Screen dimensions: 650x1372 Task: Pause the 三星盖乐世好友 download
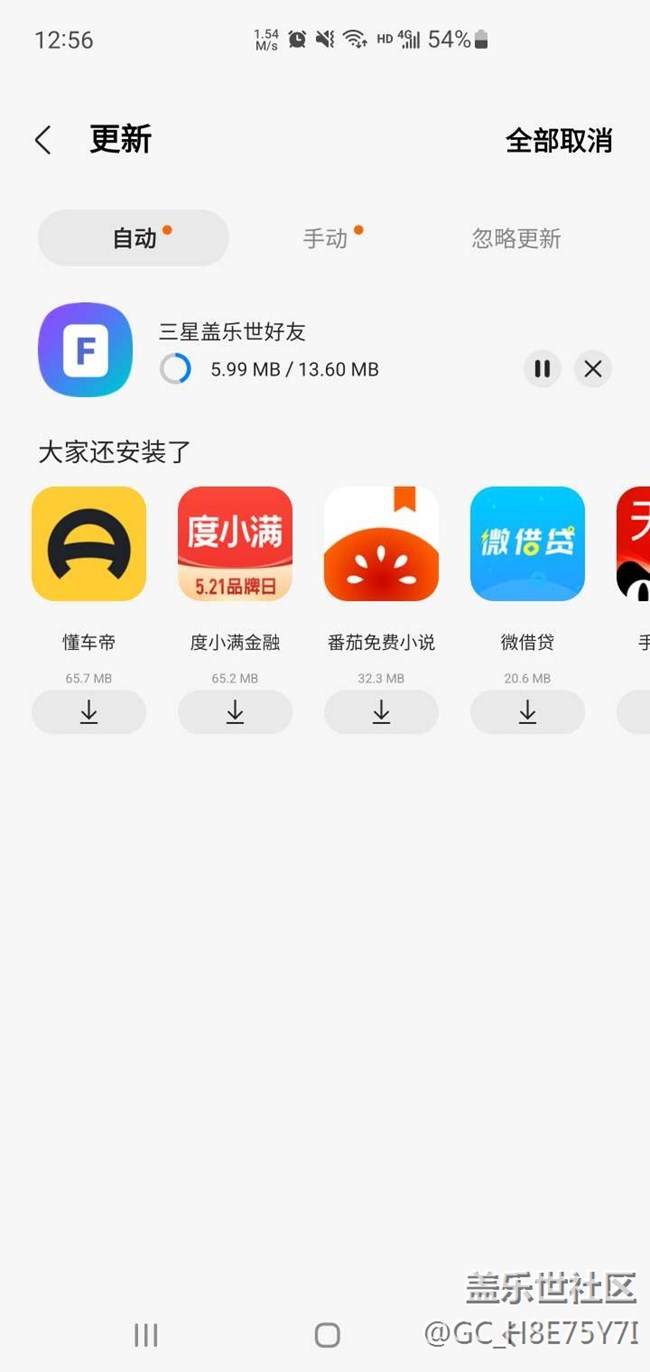pyautogui.click(x=542, y=369)
